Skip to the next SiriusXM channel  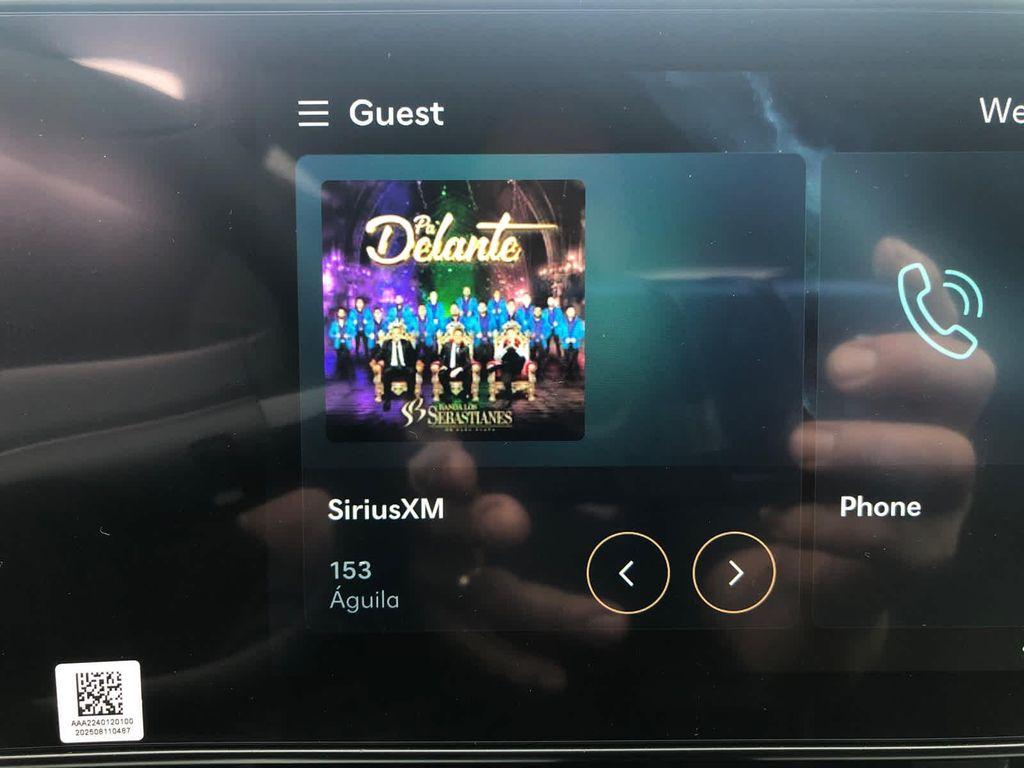734,572
